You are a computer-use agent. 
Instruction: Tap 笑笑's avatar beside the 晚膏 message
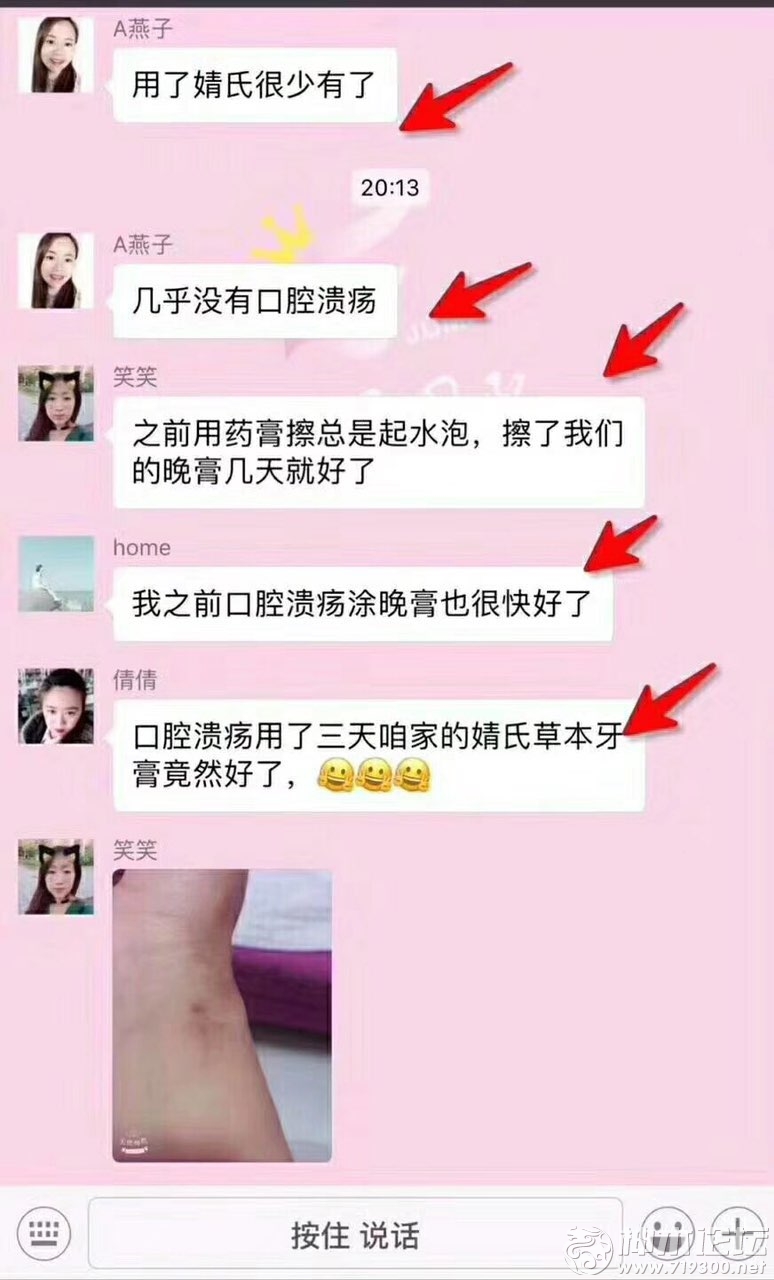56,403
